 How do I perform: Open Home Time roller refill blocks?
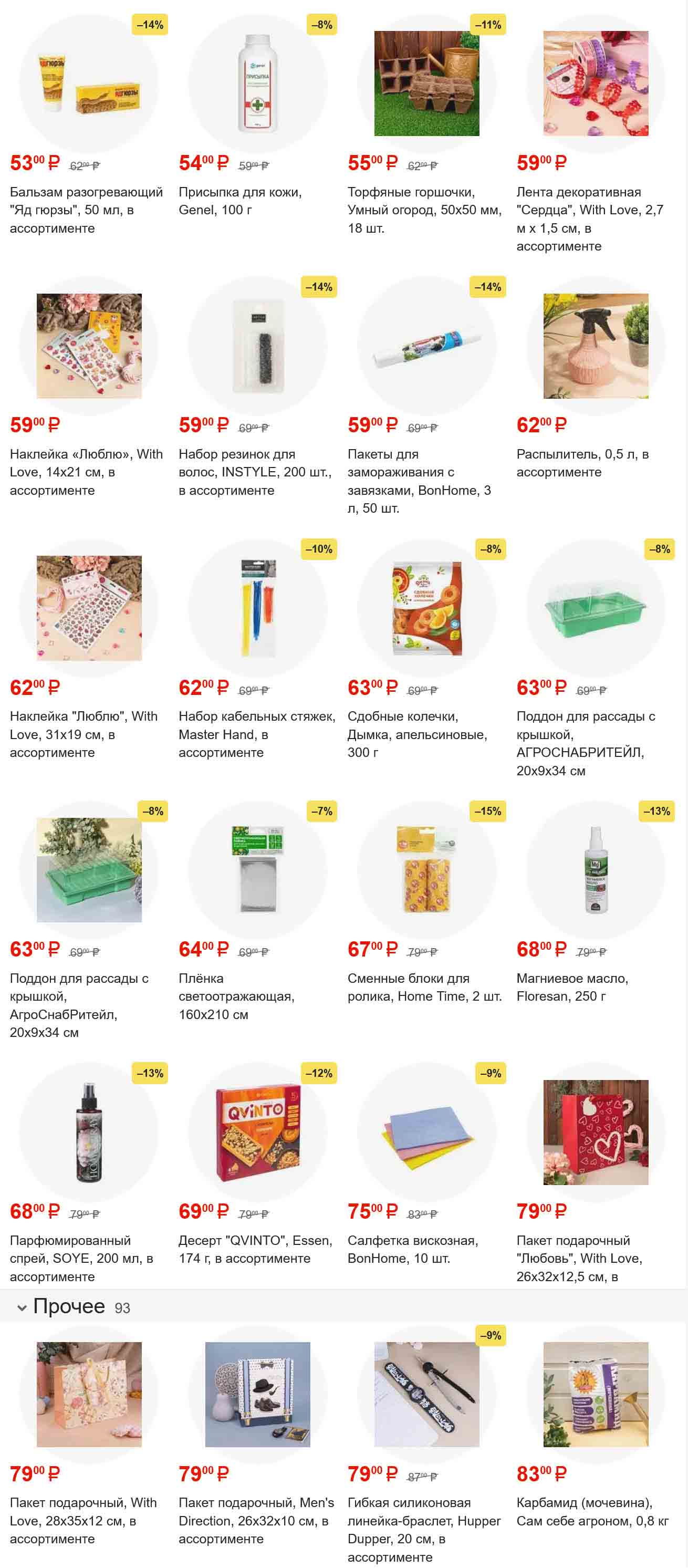[x=426, y=870]
